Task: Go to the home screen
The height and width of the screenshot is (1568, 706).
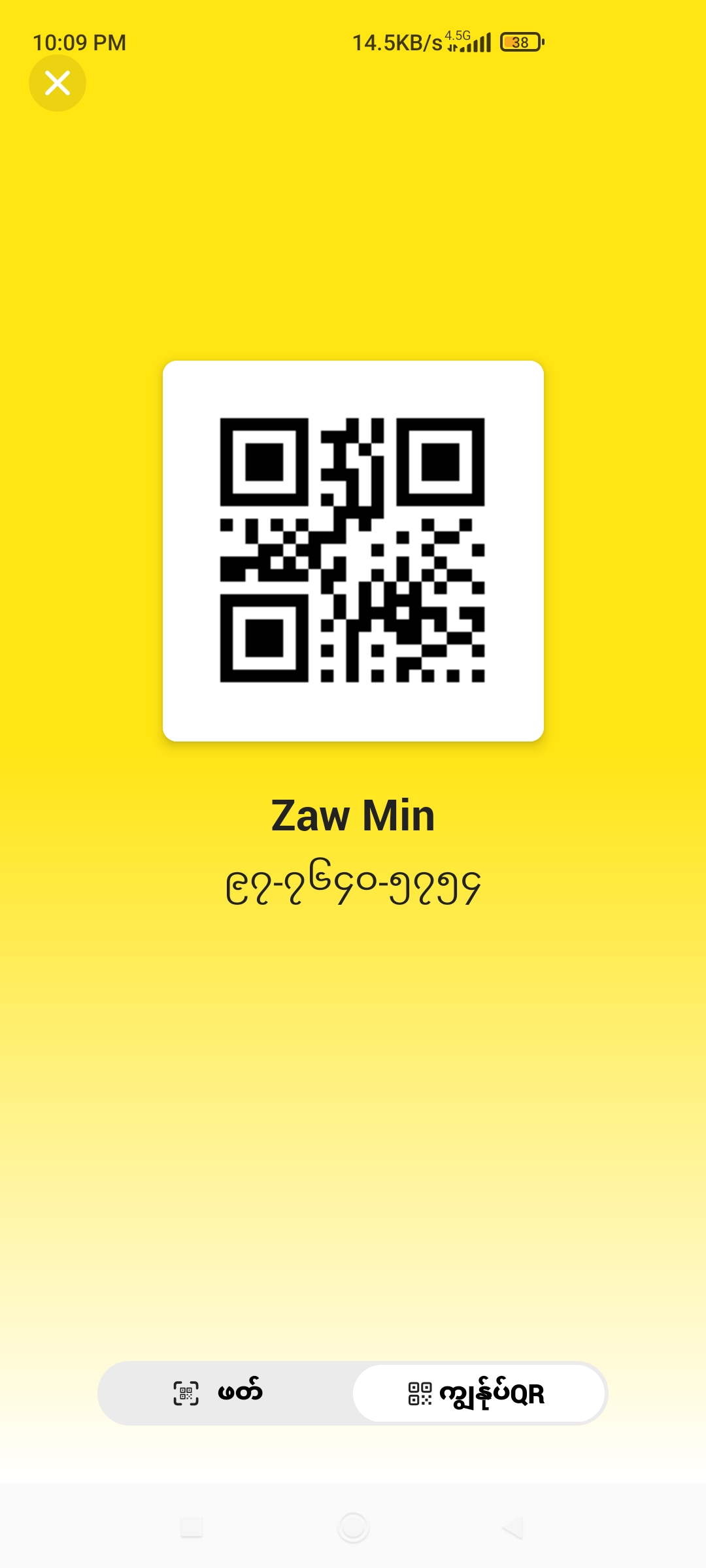Action: [353, 1527]
